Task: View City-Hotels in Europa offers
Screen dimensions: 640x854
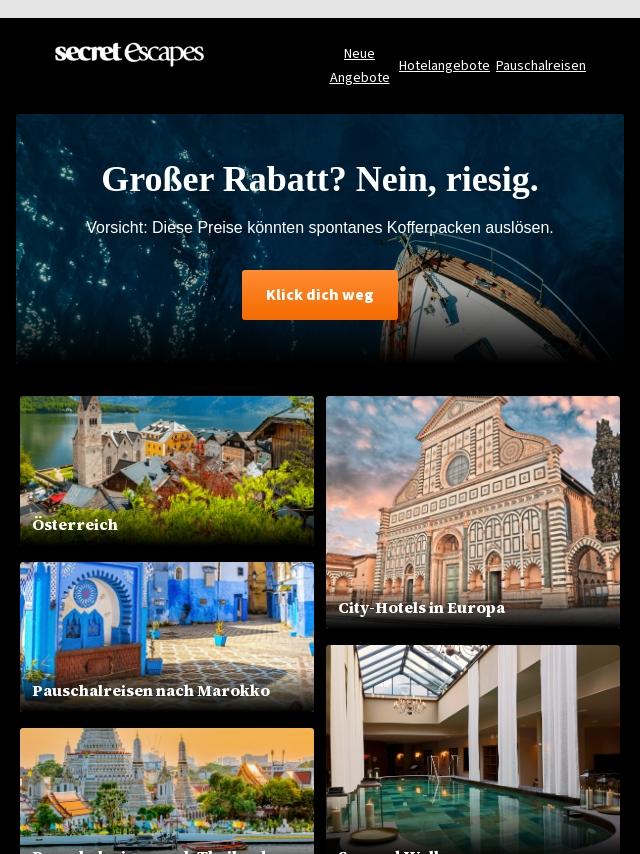Action: coord(473,513)
